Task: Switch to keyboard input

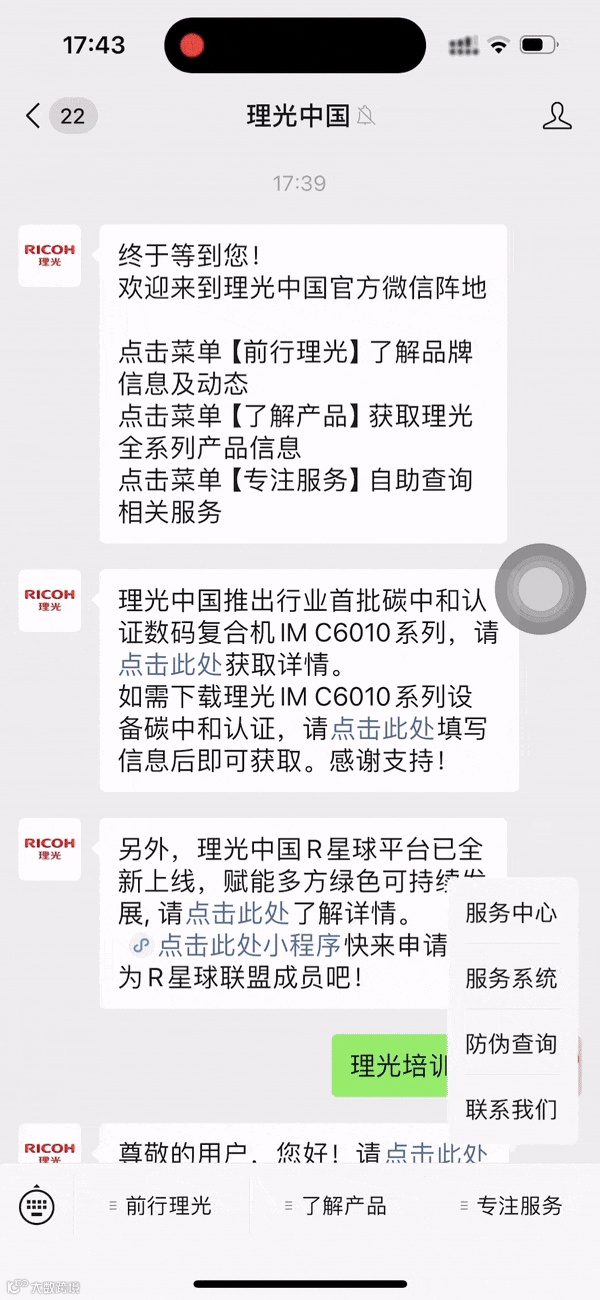Action: (37, 1205)
